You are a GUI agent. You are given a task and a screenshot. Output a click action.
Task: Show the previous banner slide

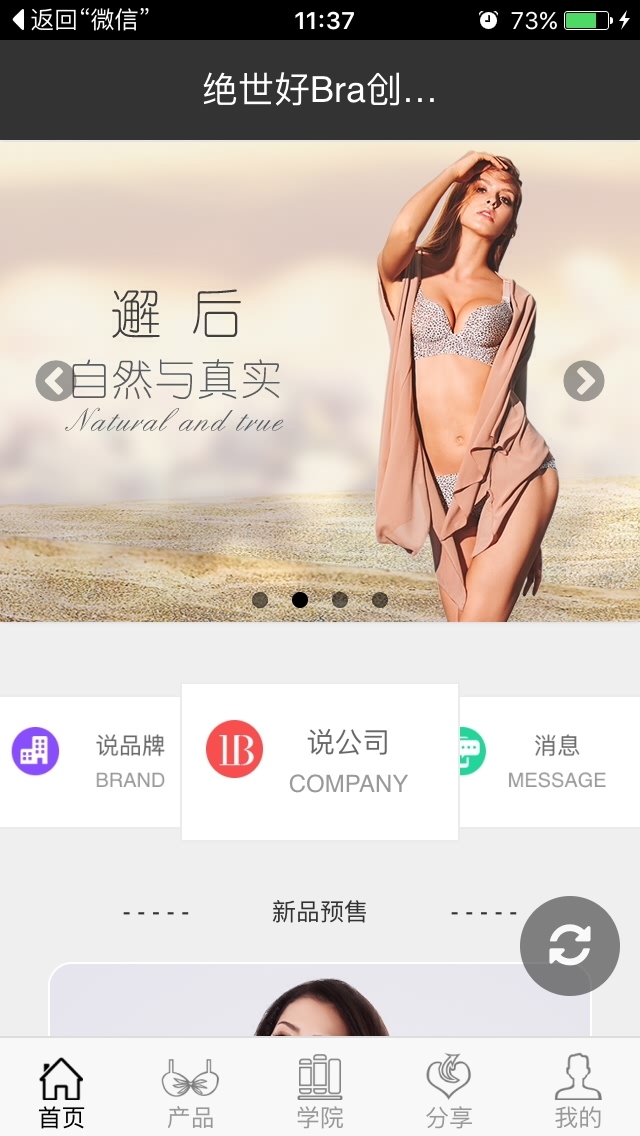click(54, 381)
